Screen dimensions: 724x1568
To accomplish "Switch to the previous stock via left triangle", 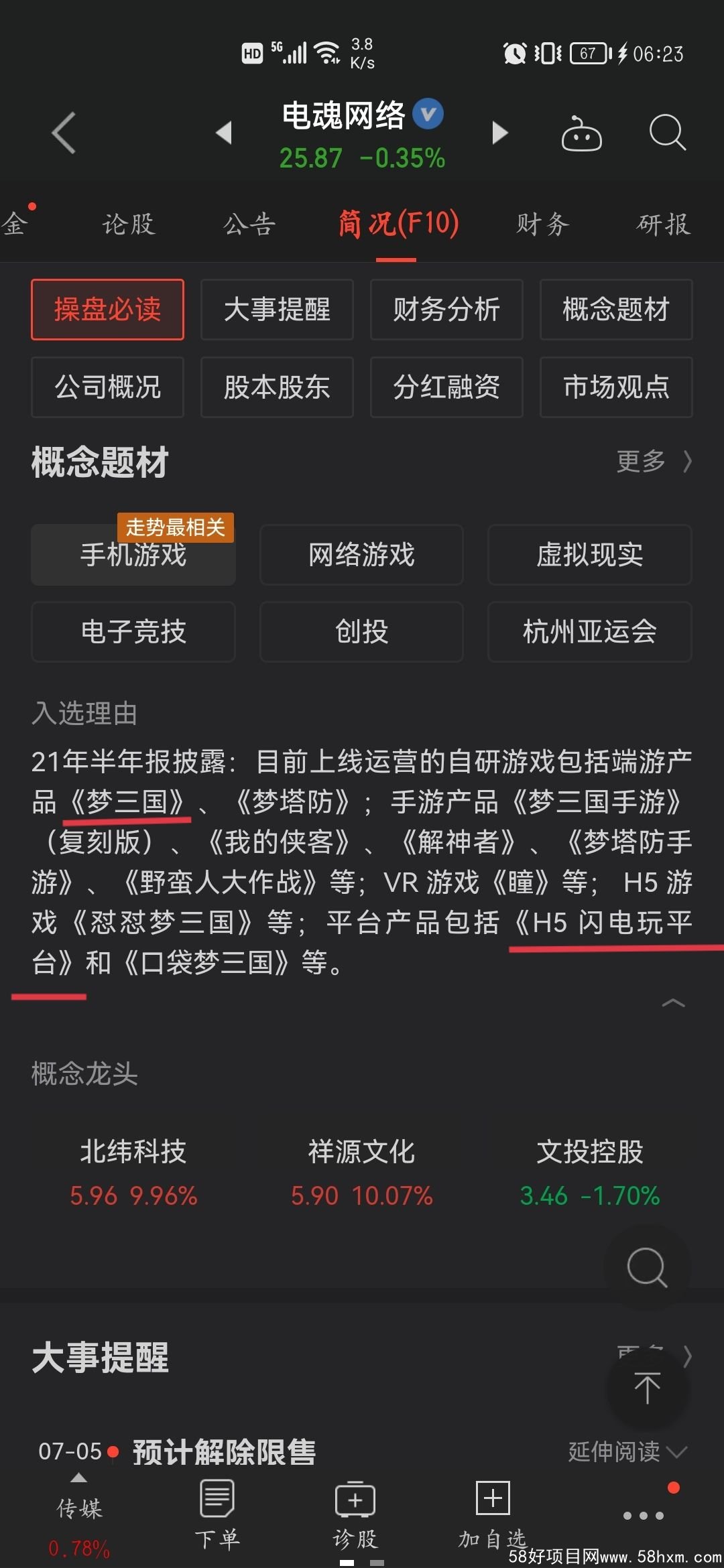I will click(224, 133).
